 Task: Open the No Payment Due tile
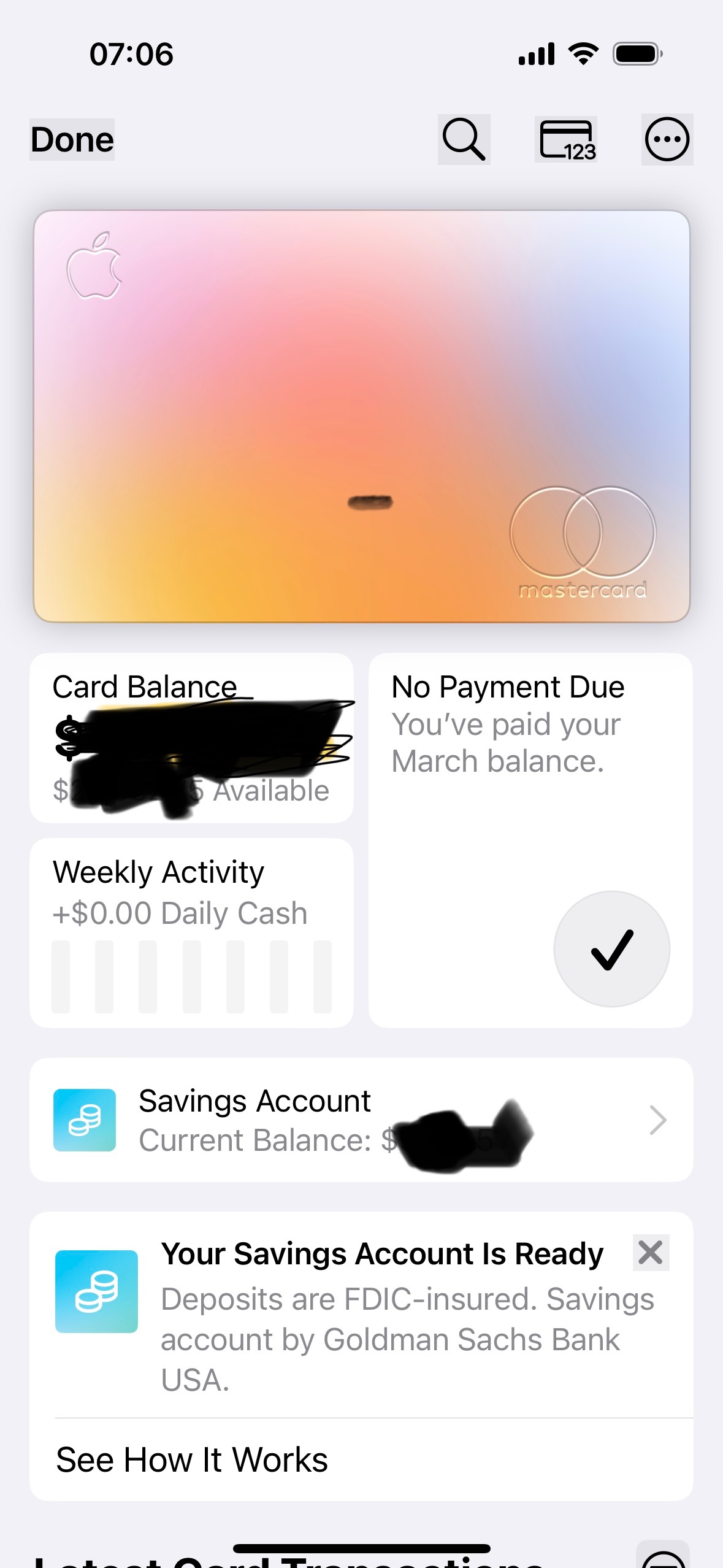point(530,840)
